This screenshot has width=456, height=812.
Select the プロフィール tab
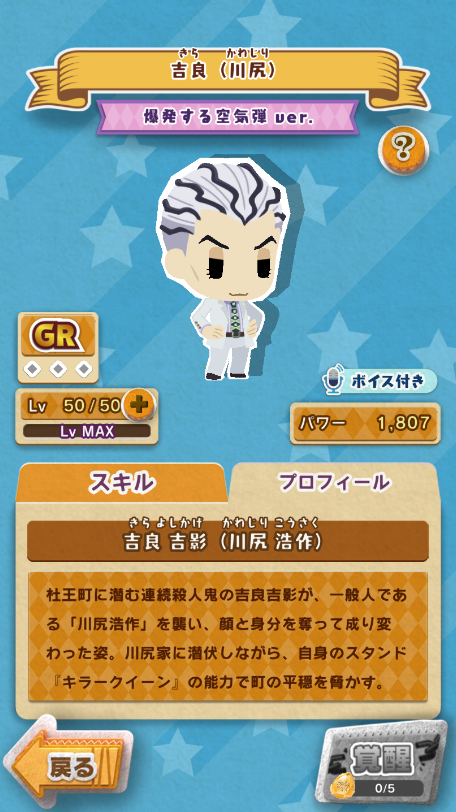click(x=334, y=483)
